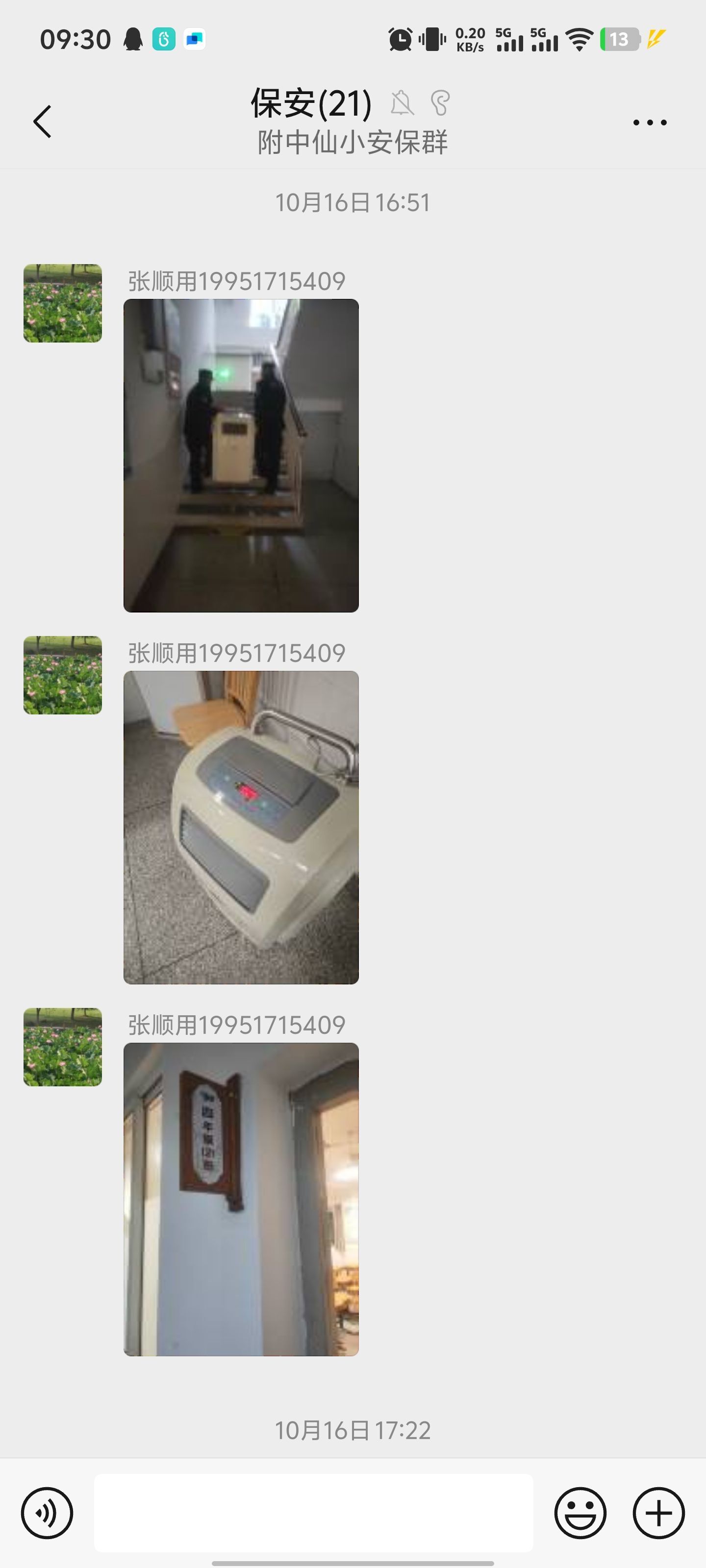Screen dimensions: 706x1568
Task: Tap the voice input button
Action: click(x=47, y=1513)
